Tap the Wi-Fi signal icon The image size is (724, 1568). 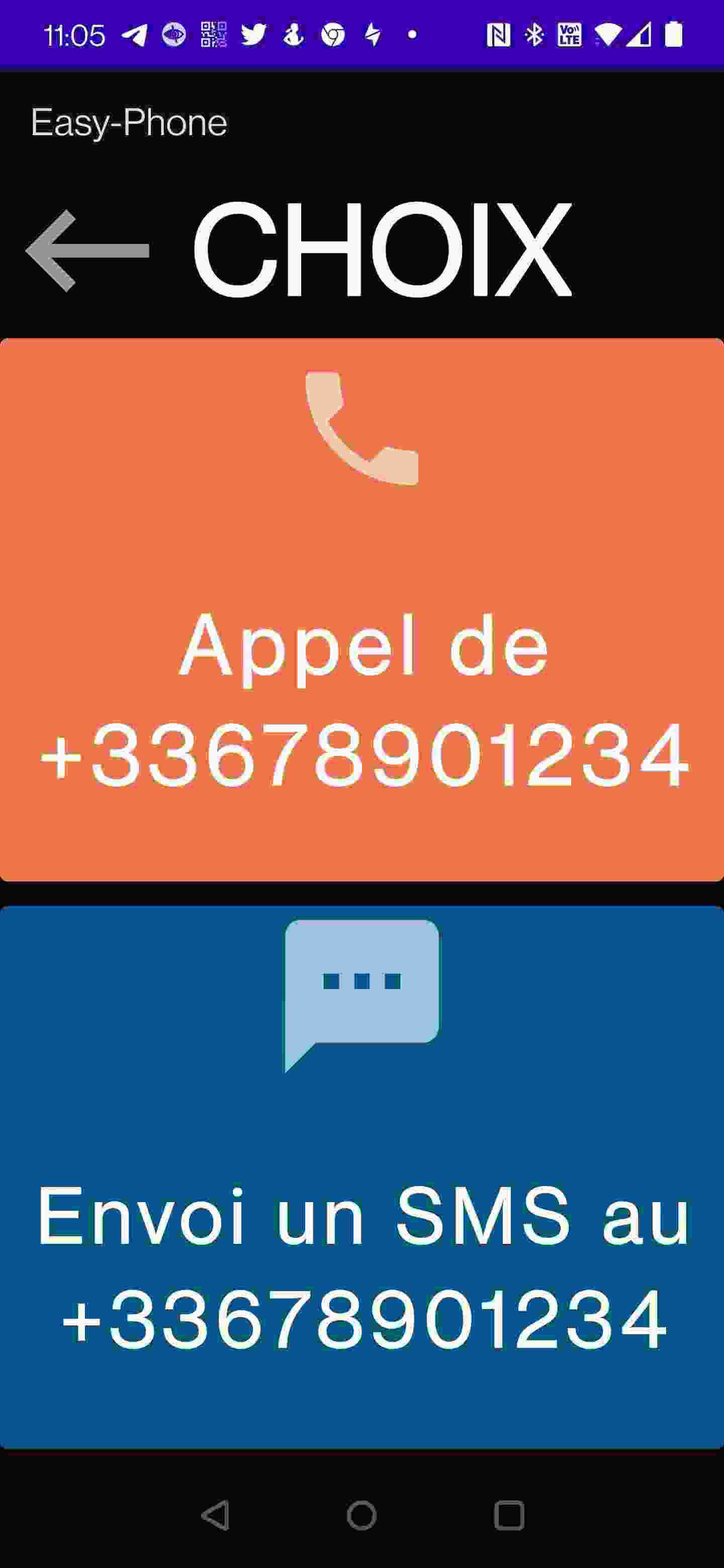tap(609, 34)
